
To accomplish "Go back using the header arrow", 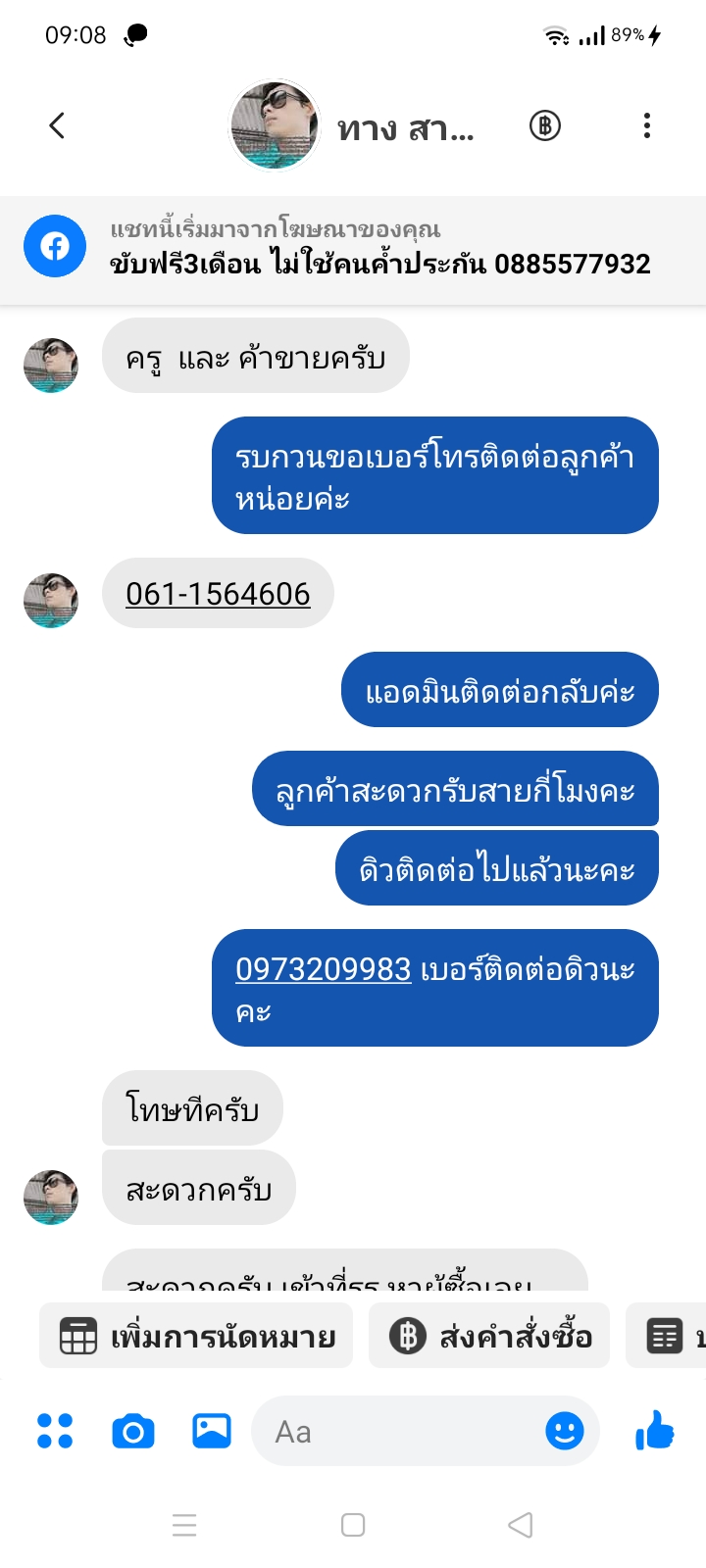I will (x=57, y=125).
